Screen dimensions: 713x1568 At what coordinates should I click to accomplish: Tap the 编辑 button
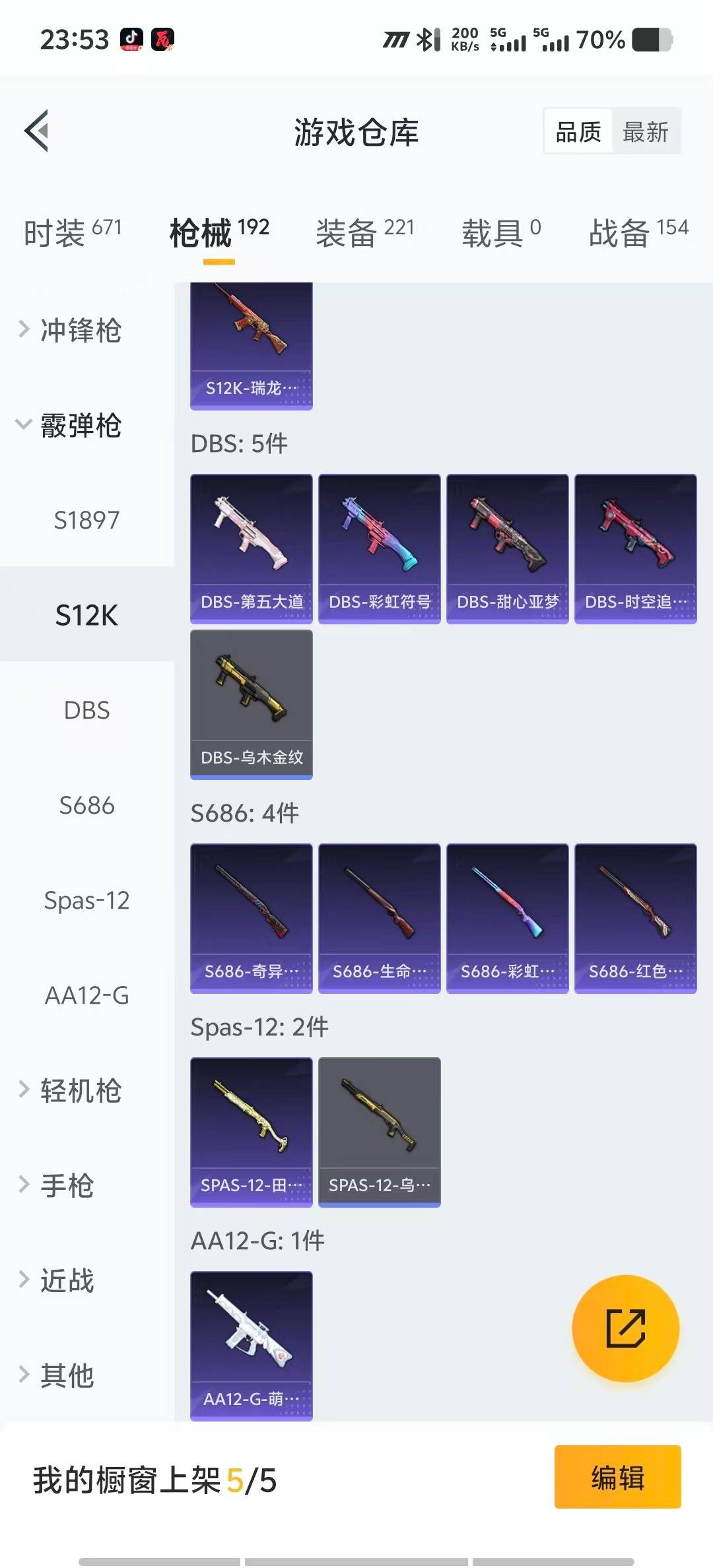[617, 1477]
